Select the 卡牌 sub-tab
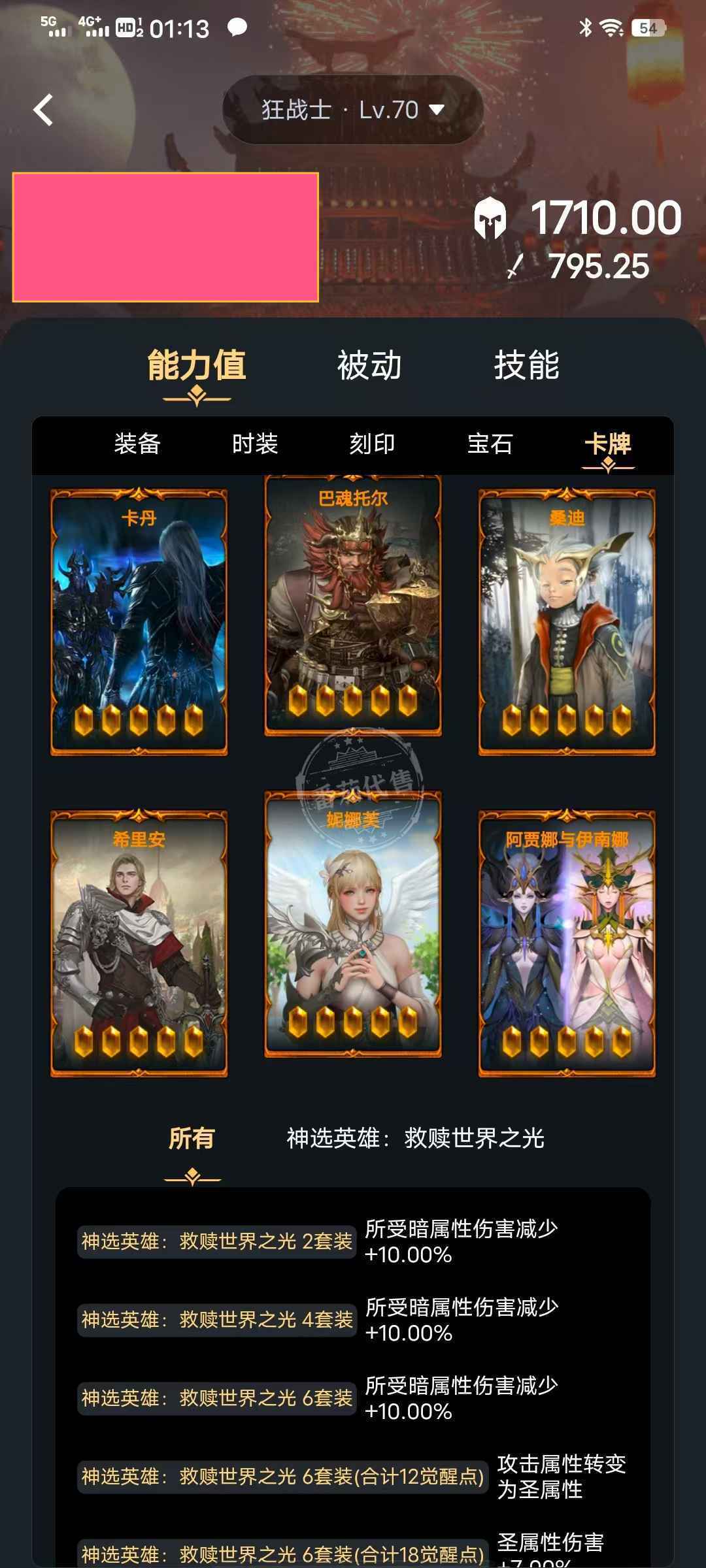 pos(607,444)
